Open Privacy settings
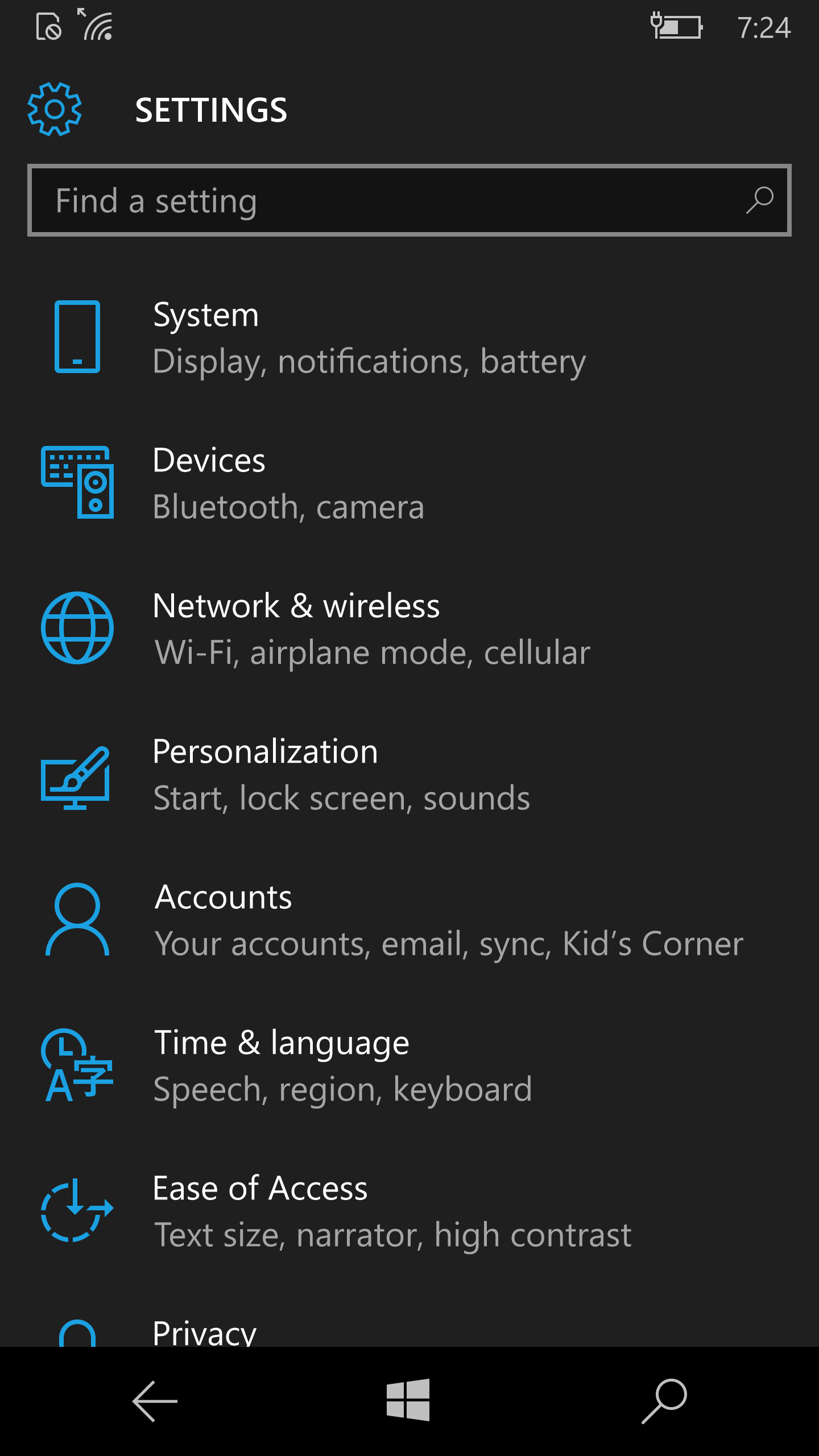The height and width of the screenshot is (1456, 819). pos(205,1332)
